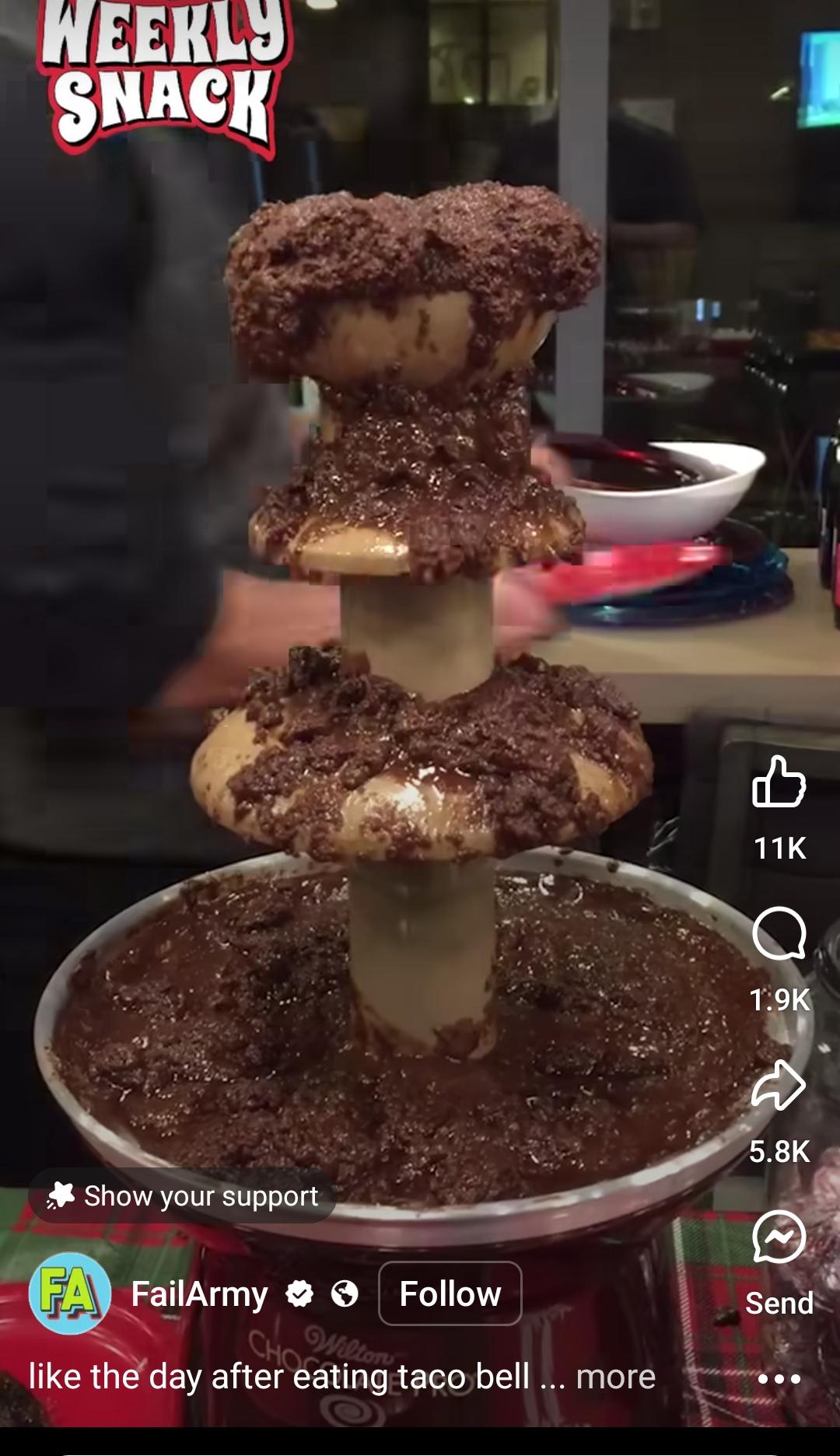Open the FailArmy page name
Image resolution: width=840 pixels, height=1456 pixels.
pyautogui.click(x=200, y=1294)
